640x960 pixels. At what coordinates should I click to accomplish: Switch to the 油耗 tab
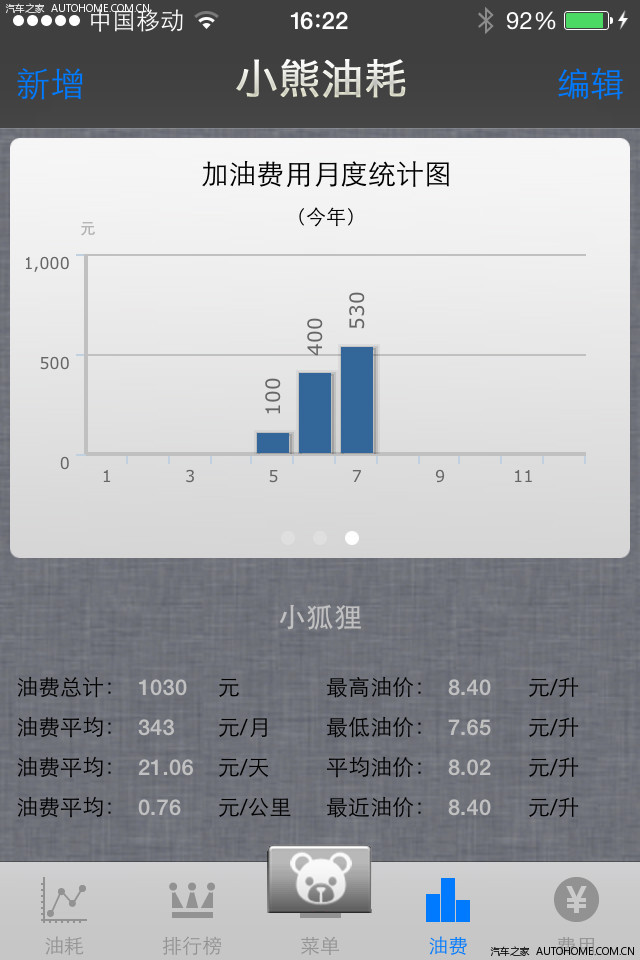[65, 912]
